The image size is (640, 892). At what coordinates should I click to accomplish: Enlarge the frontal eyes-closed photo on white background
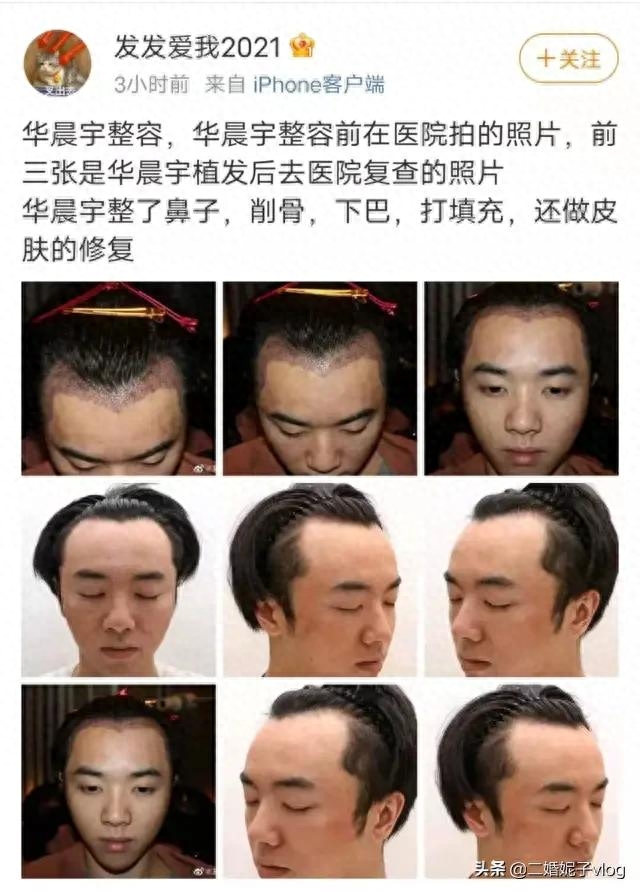point(119,580)
